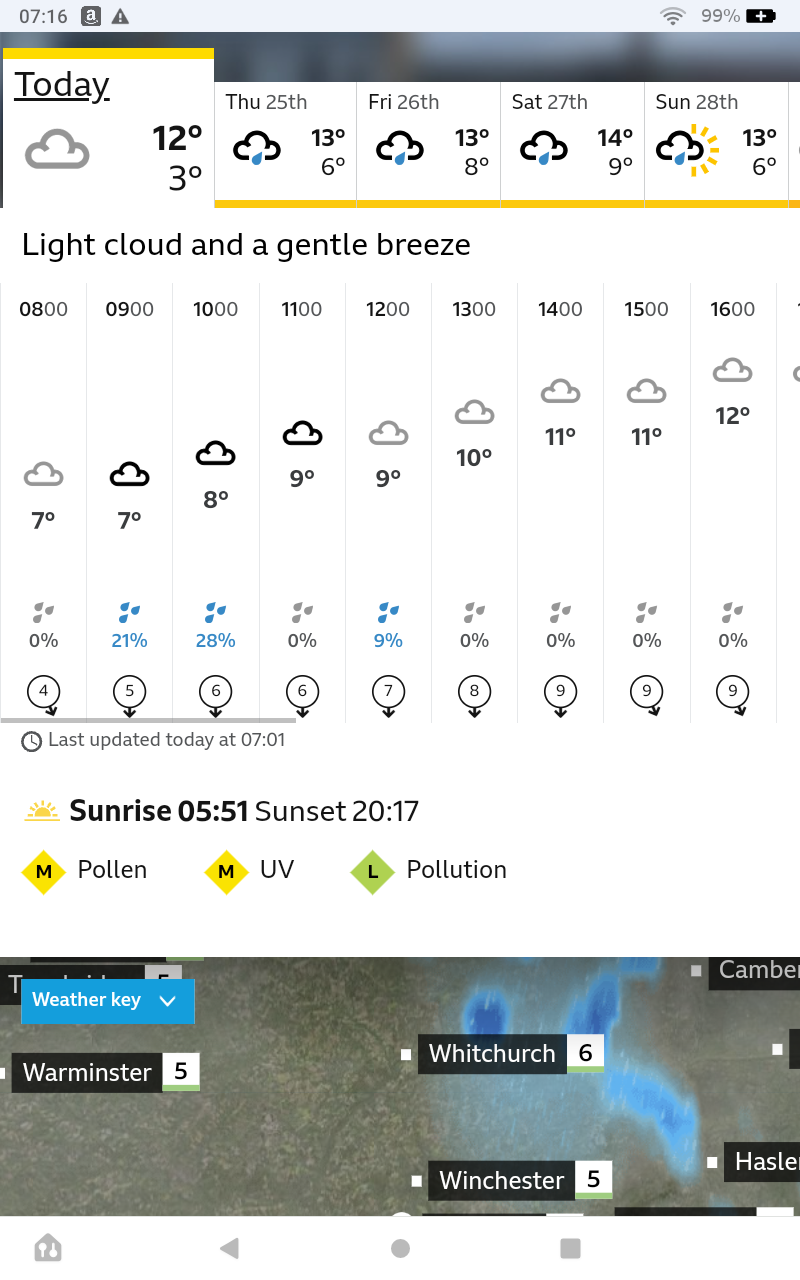Choose Winchester on the weather map
The height and width of the screenshot is (1280, 800).
click(x=502, y=1180)
